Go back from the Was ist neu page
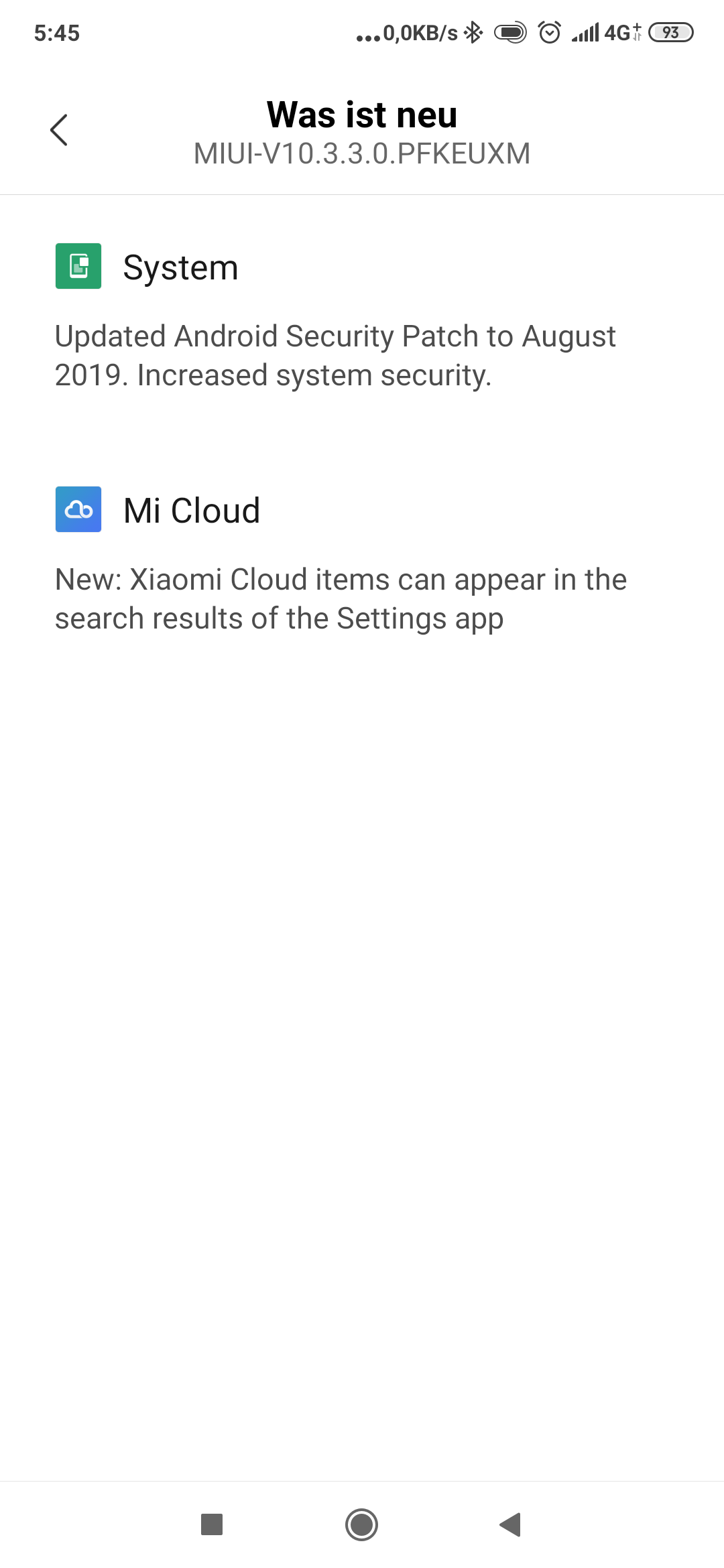 (x=59, y=130)
